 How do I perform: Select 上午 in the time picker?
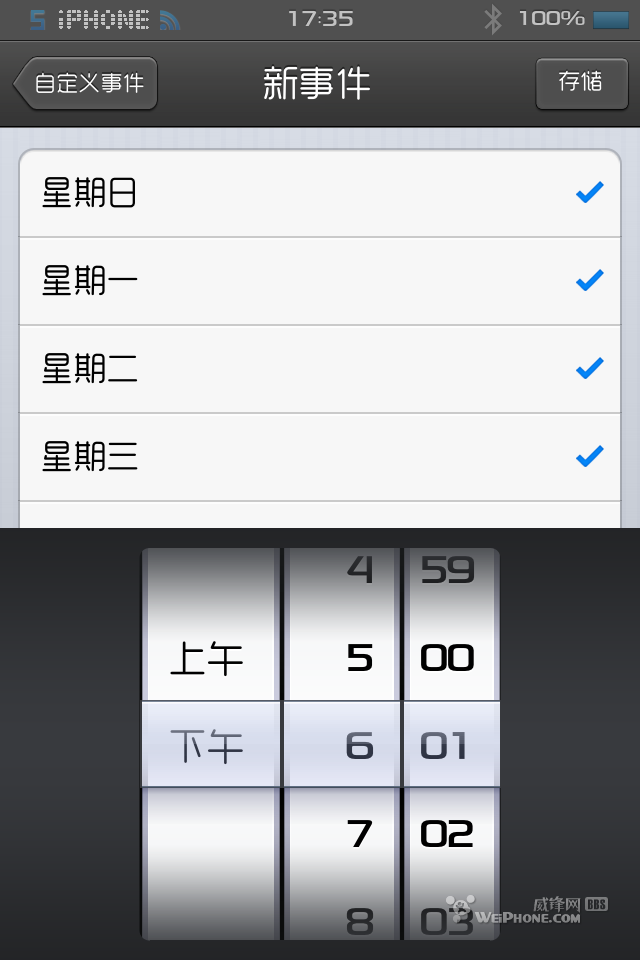[x=207, y=659]
